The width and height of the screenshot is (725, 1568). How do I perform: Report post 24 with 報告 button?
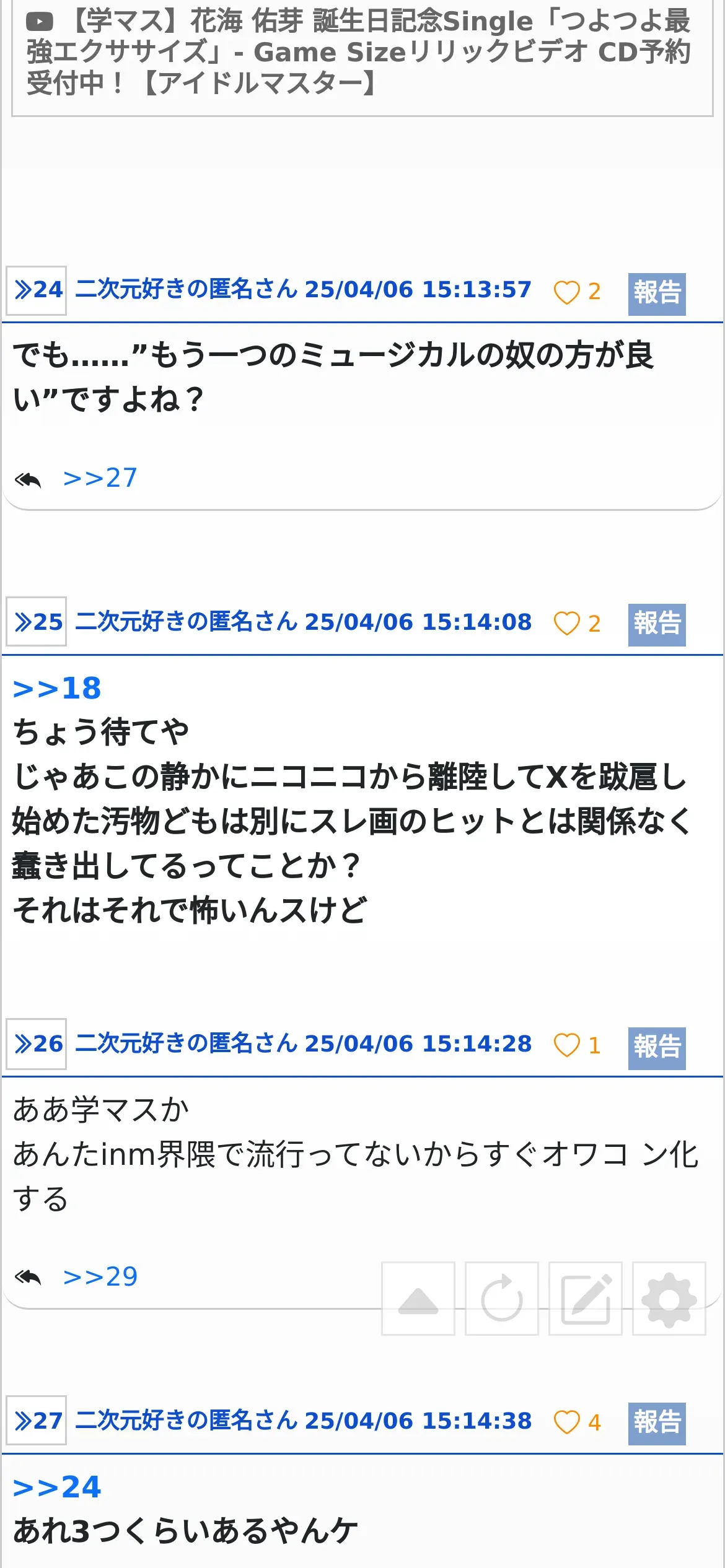click(x=657, y=294)
